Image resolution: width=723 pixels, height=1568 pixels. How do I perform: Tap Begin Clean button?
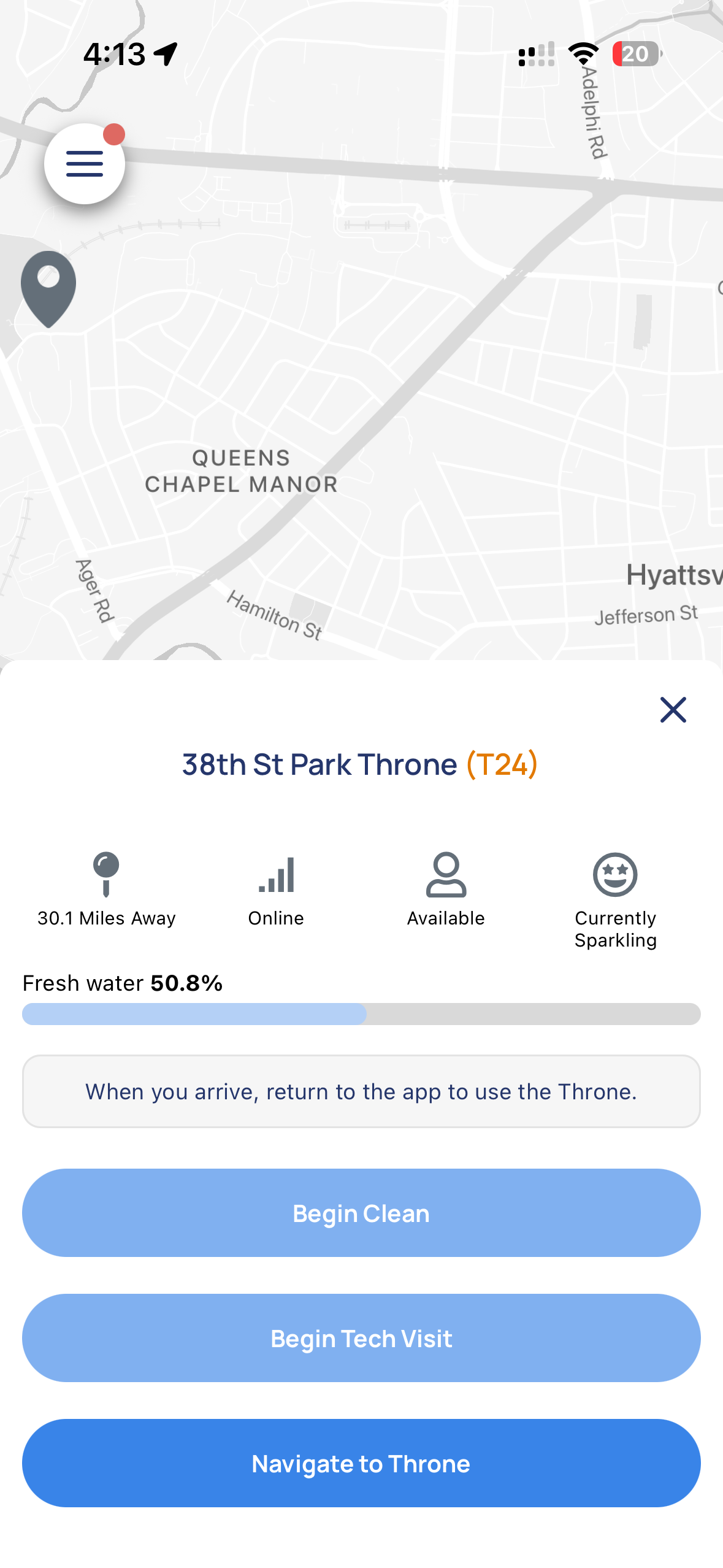tap(361, 1213)
